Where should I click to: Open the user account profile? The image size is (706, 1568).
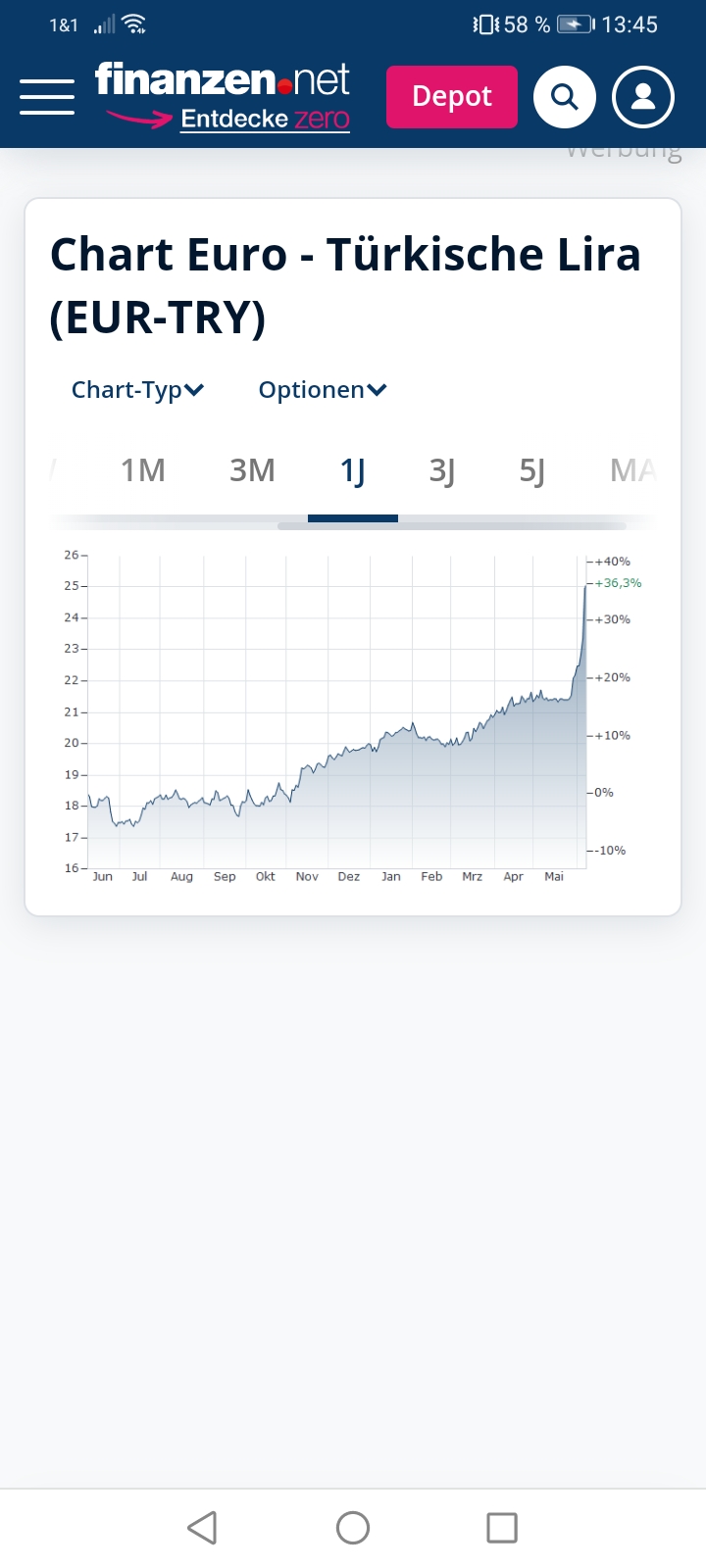[x=643, y=97]
